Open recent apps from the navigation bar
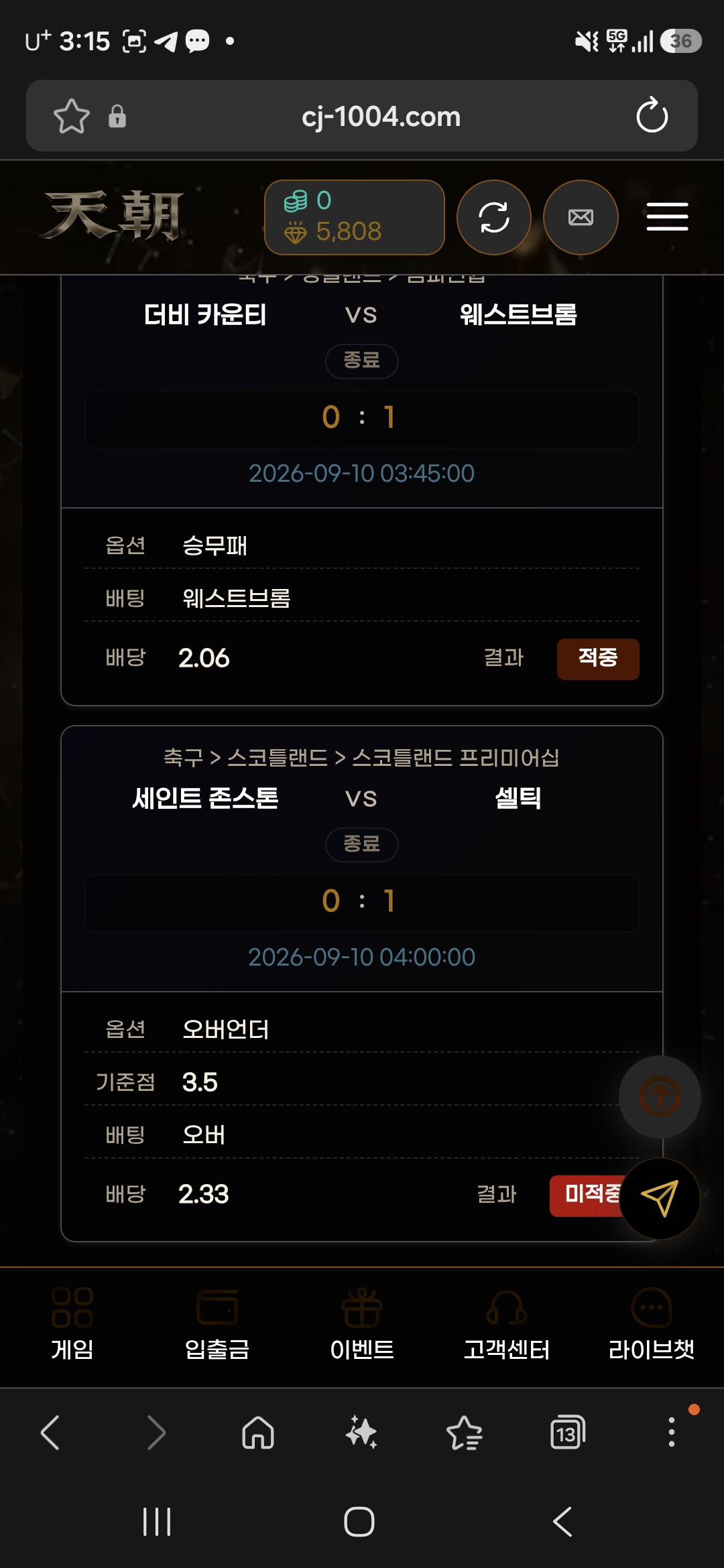 tap(157, 1521)
